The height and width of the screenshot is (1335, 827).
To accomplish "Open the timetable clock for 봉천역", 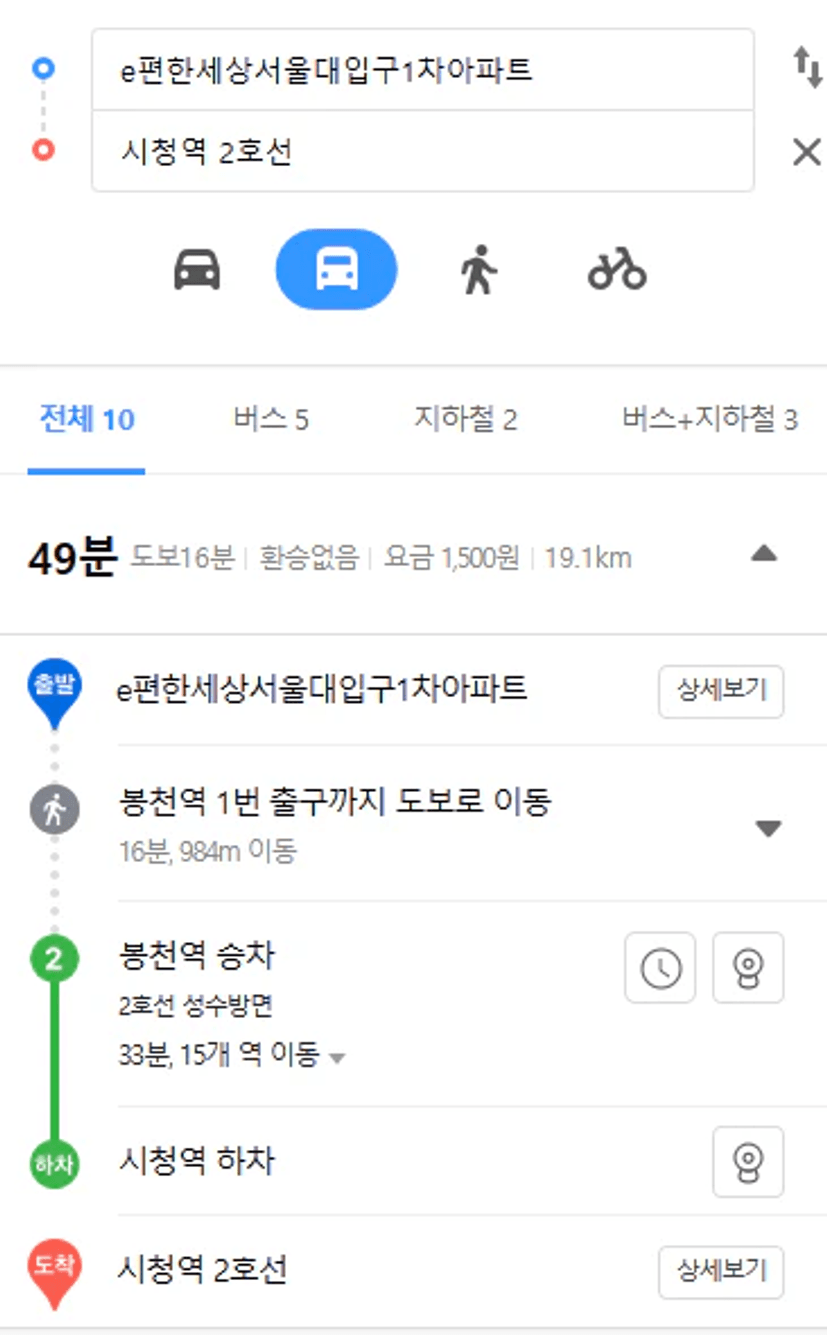I will point(660,967).
